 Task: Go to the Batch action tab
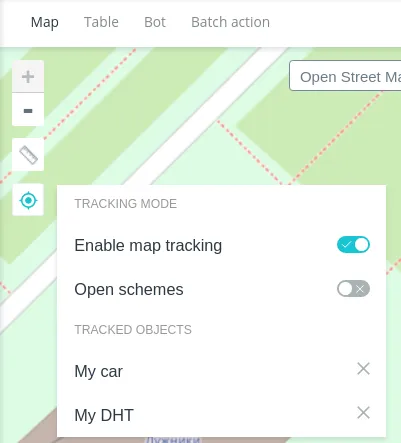click(x=230, y=22)
